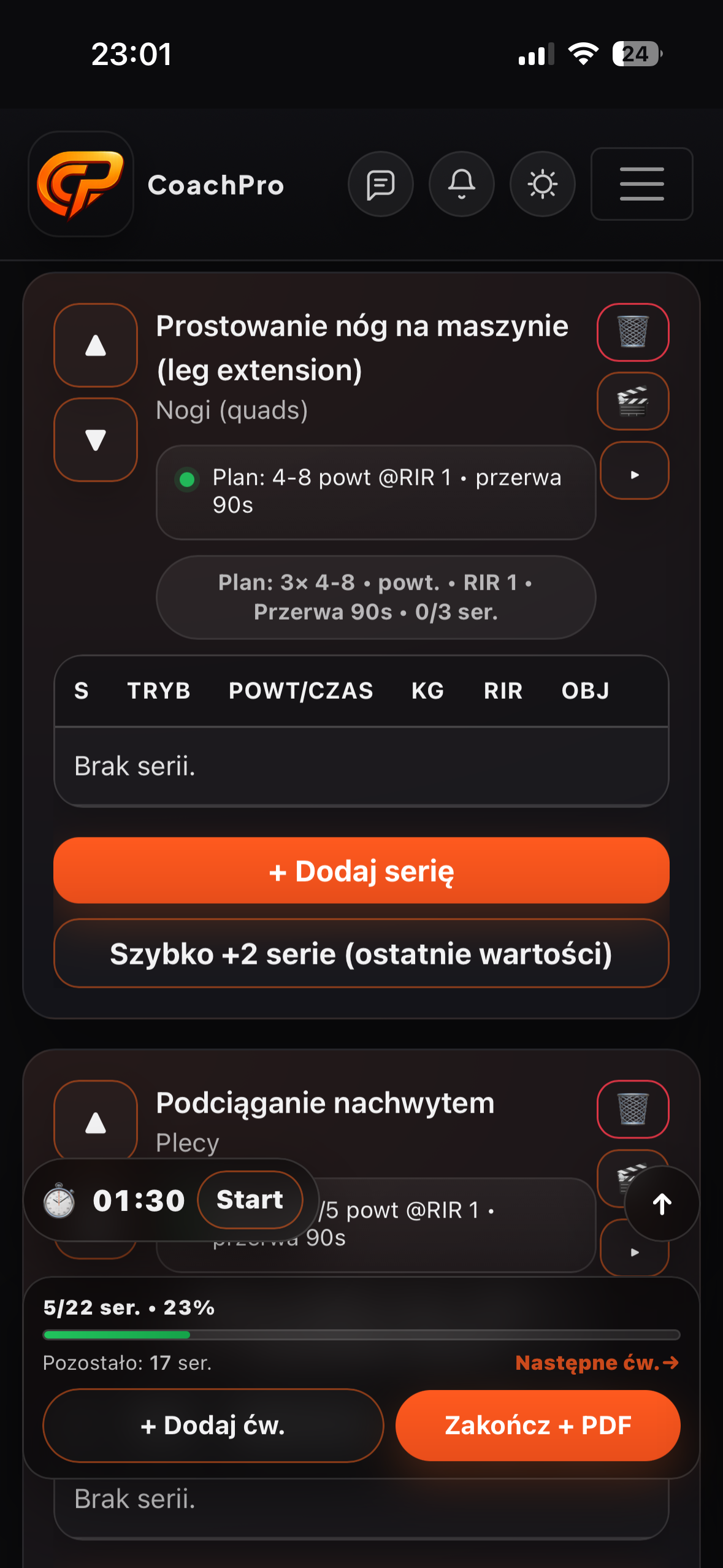The height and width of the screenshot is (1568, 723).
Task: Delete the leg extension exercise
Action: (x=633, y=332)
